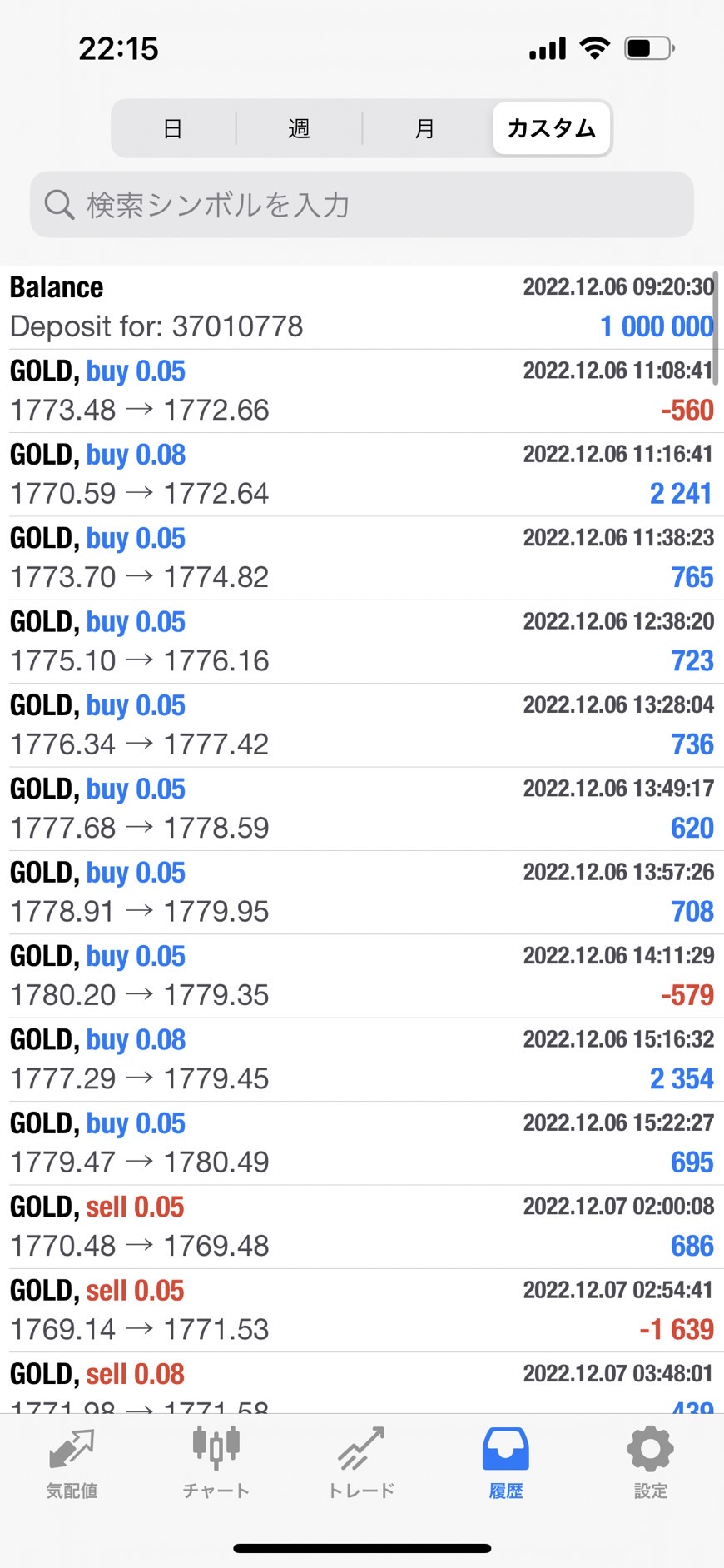The width and height of the screenshot is (724, 1568).
Task: Open the GOLD buy 0.05 trade with -560 loss
Action: point(362,391)
